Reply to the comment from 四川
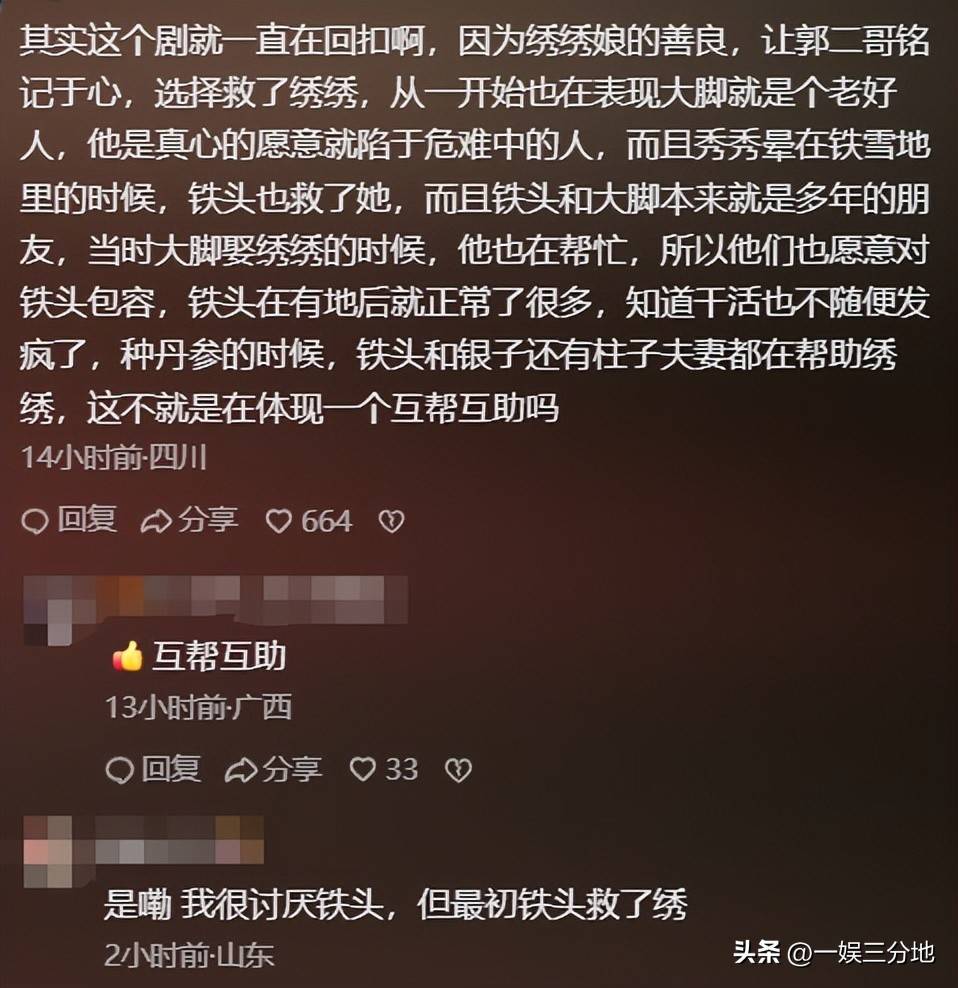This screenshot has height=988, width=958. (70, 520)
